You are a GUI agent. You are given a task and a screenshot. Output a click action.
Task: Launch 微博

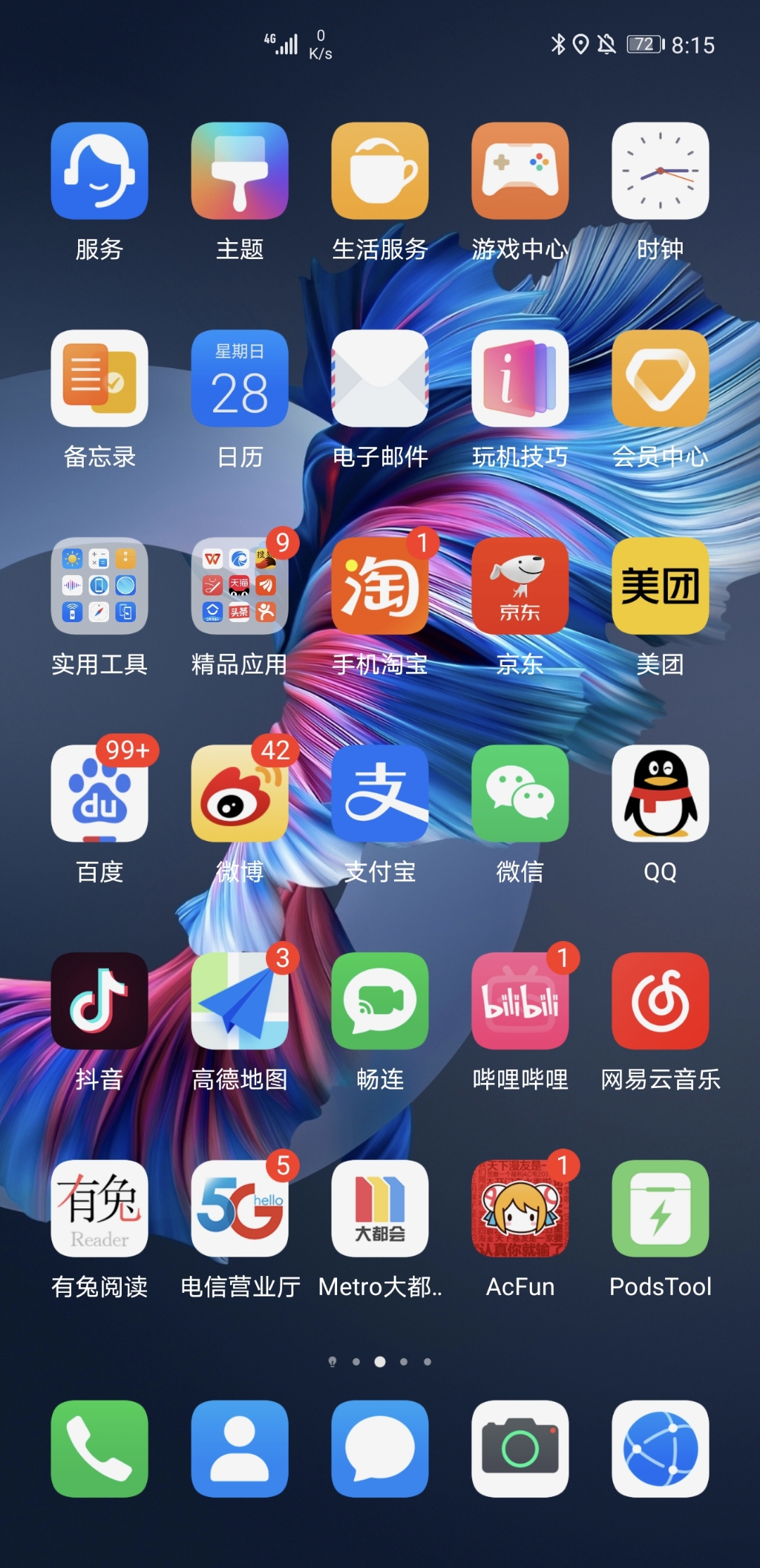pyautogui.click(x=239, y=794)
